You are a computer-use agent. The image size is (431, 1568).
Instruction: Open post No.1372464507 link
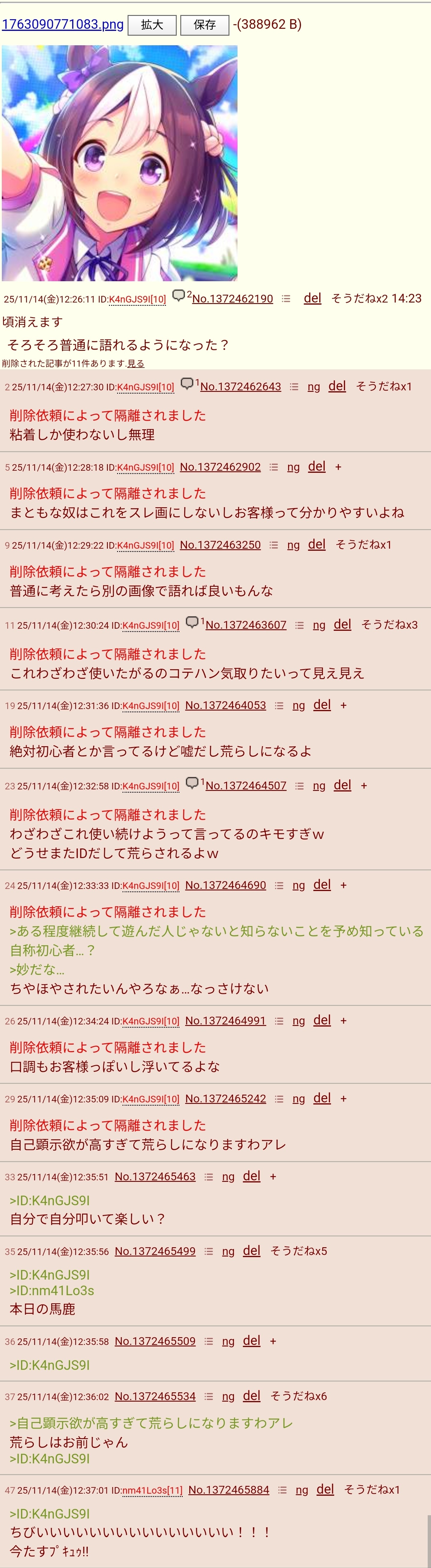coord(246,786)
